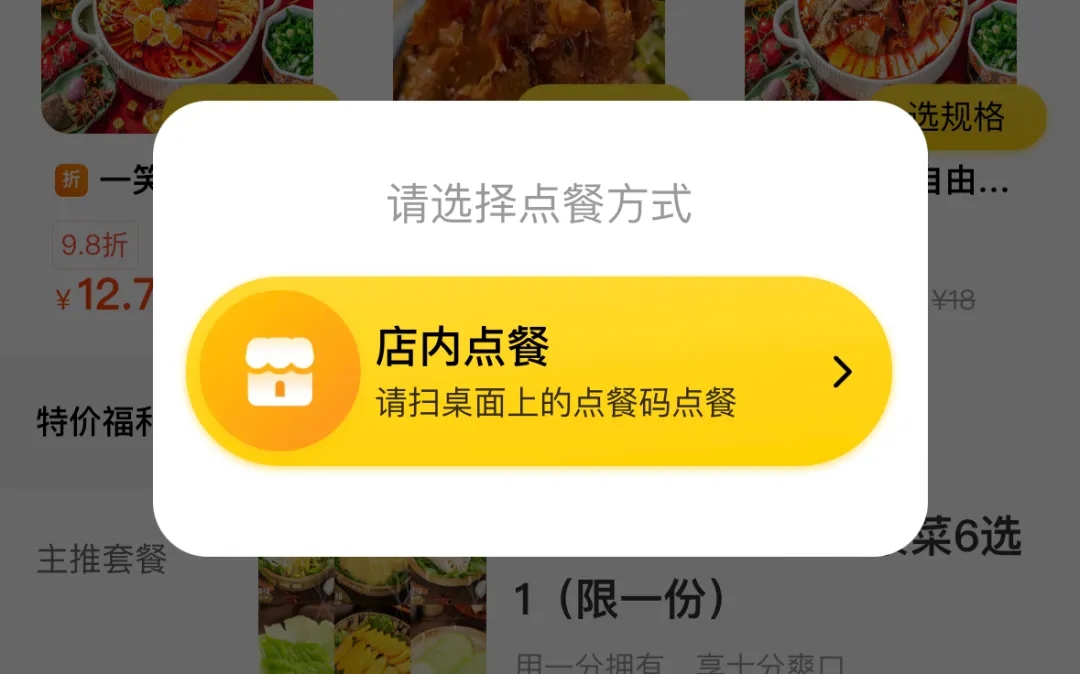Screen dimensions: 1080x674
Task: Select the 店内点餐 dine-in ordering option
Action: [x=540, y=372]
